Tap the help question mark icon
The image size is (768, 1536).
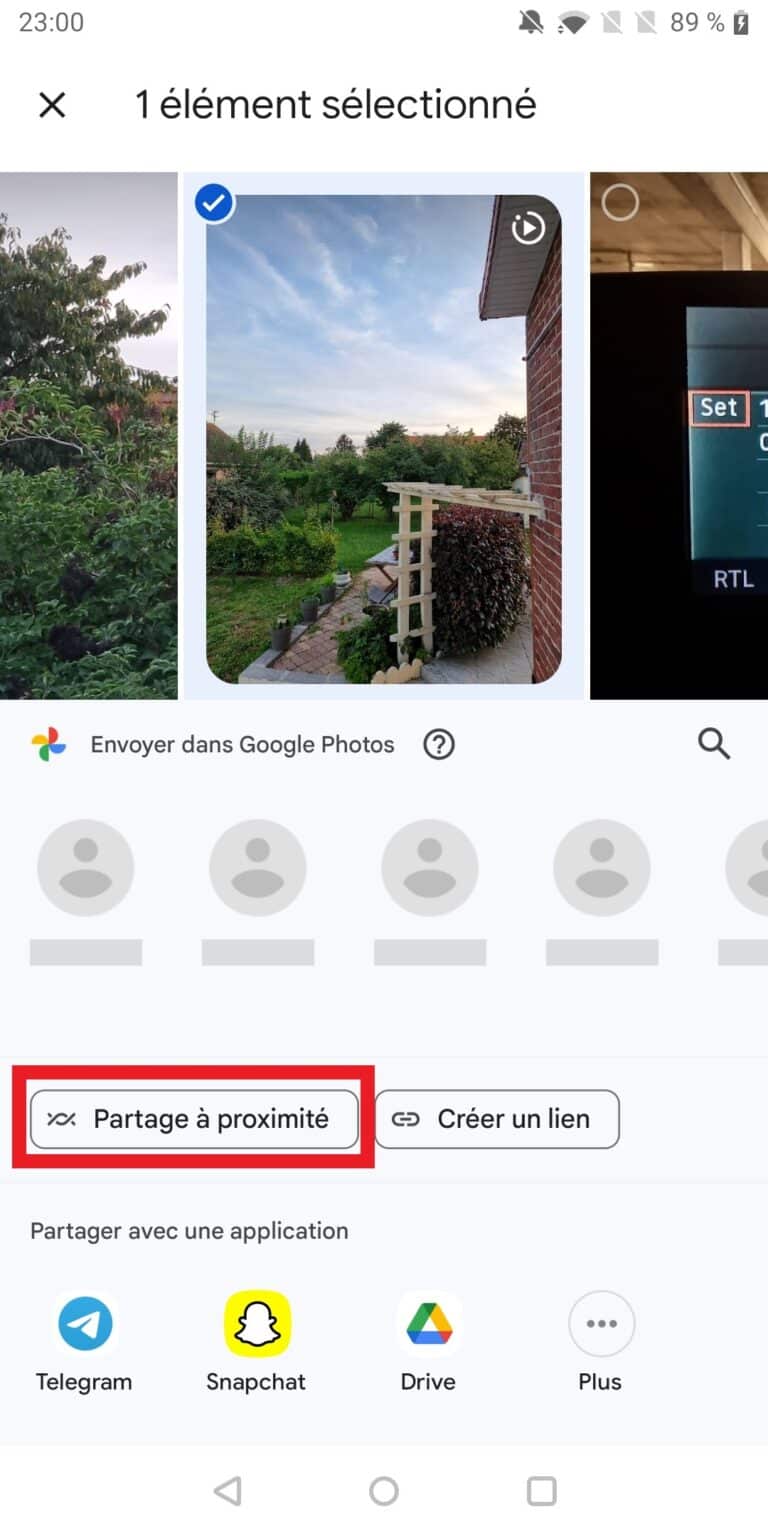click(438, 743)
